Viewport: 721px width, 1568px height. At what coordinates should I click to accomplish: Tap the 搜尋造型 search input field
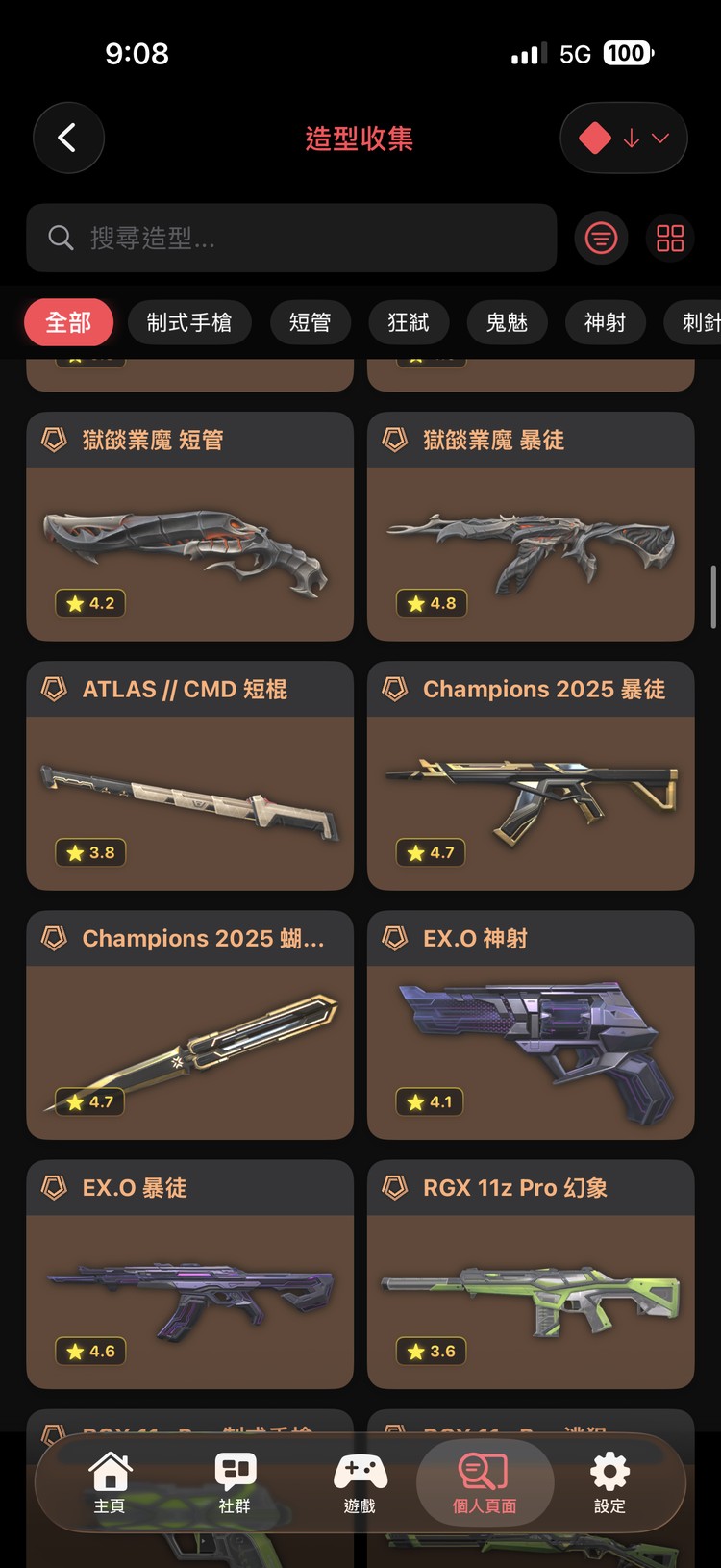click(288, 238)
